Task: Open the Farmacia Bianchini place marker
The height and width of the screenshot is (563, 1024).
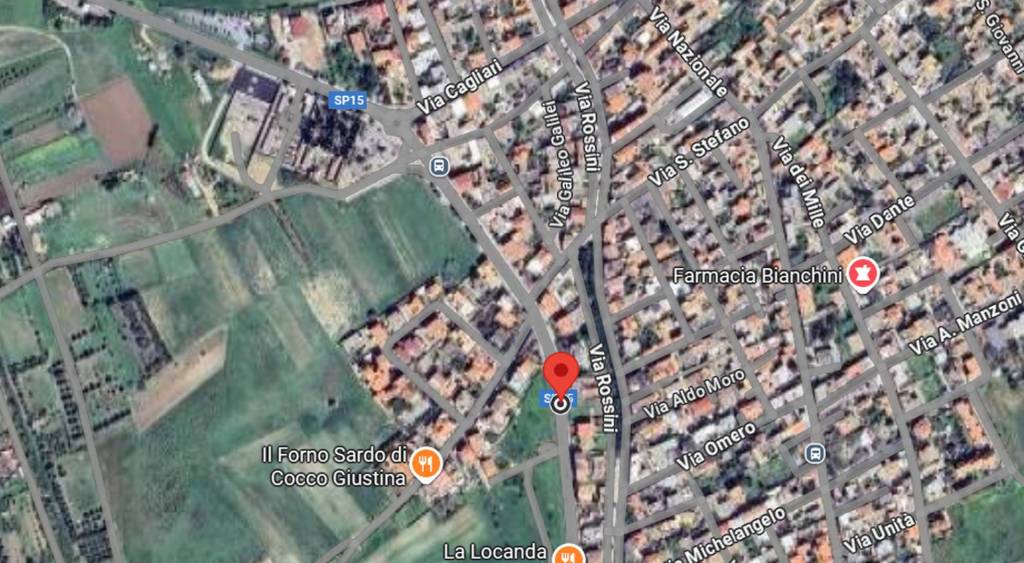Action: pos(862,272)
